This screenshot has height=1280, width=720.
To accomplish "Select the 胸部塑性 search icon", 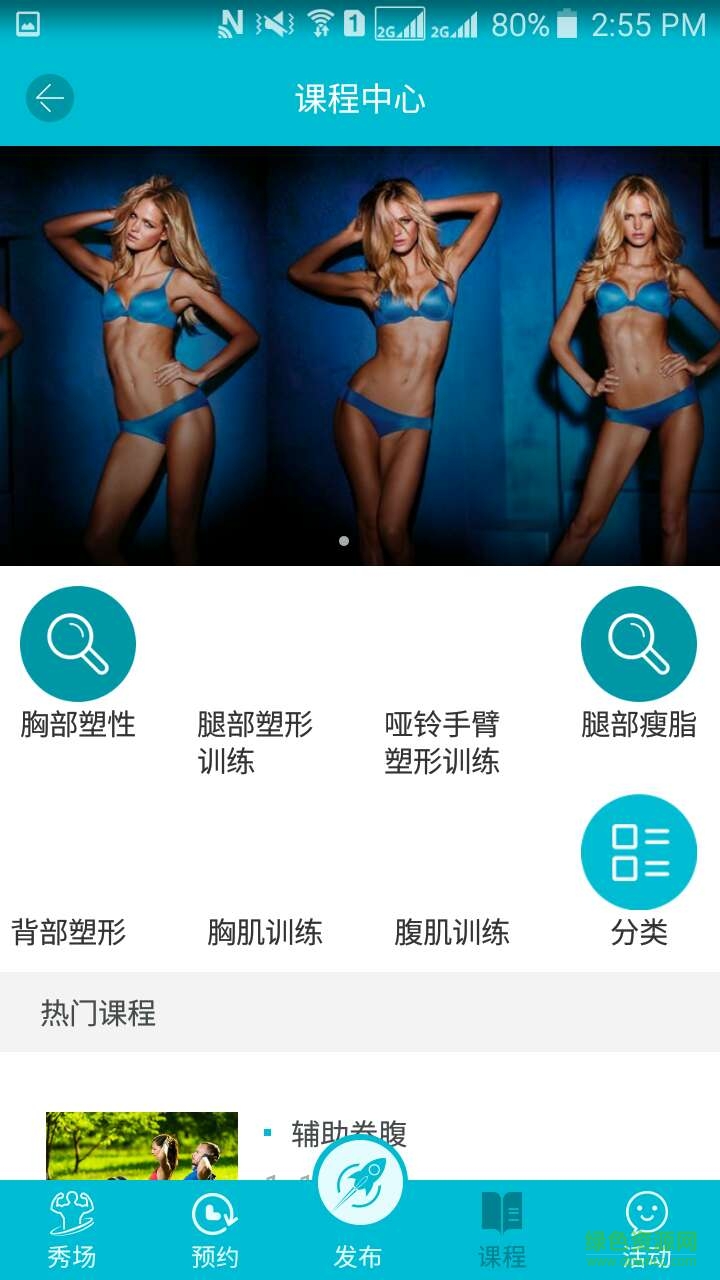I will point(78,643).
